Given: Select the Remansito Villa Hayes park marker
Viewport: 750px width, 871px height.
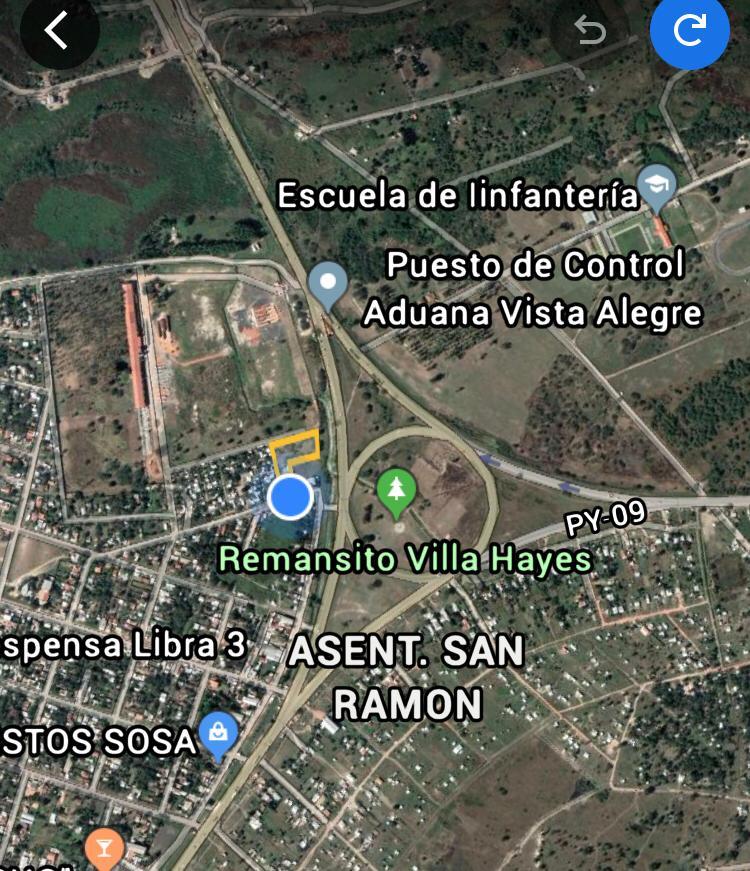Looking at the screenshot, I should [x=397, y=490].
